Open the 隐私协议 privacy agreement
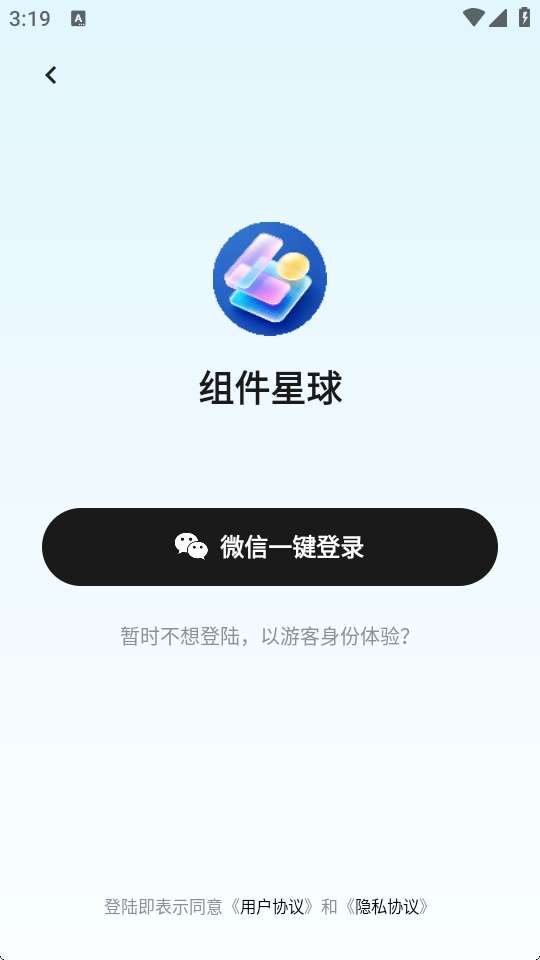The width and height of the screenshot is (540, 960). coord(387,906)
